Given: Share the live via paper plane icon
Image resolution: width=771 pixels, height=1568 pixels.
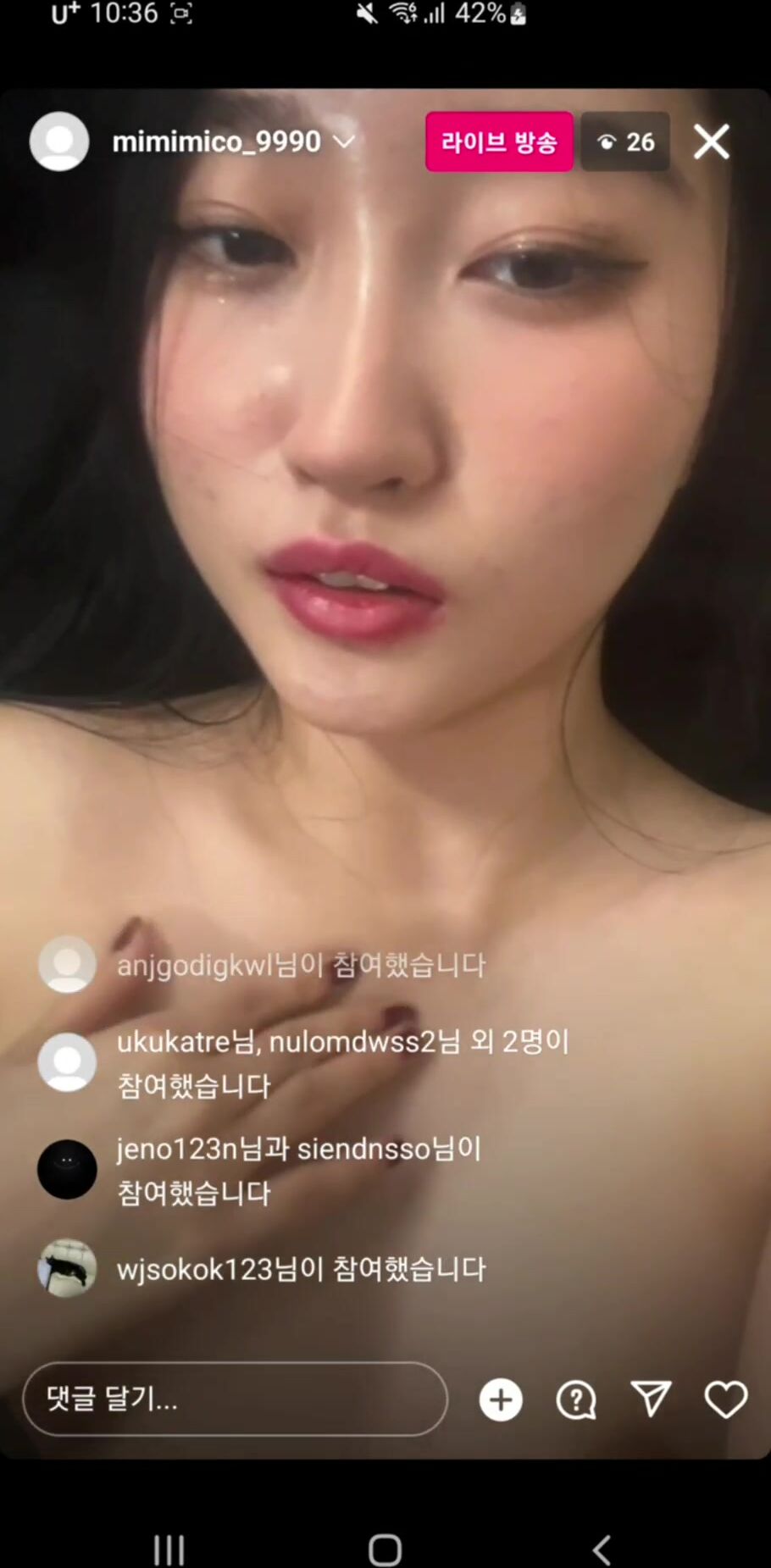Looking at the screenshot, I should click(x=651, y=1399).
